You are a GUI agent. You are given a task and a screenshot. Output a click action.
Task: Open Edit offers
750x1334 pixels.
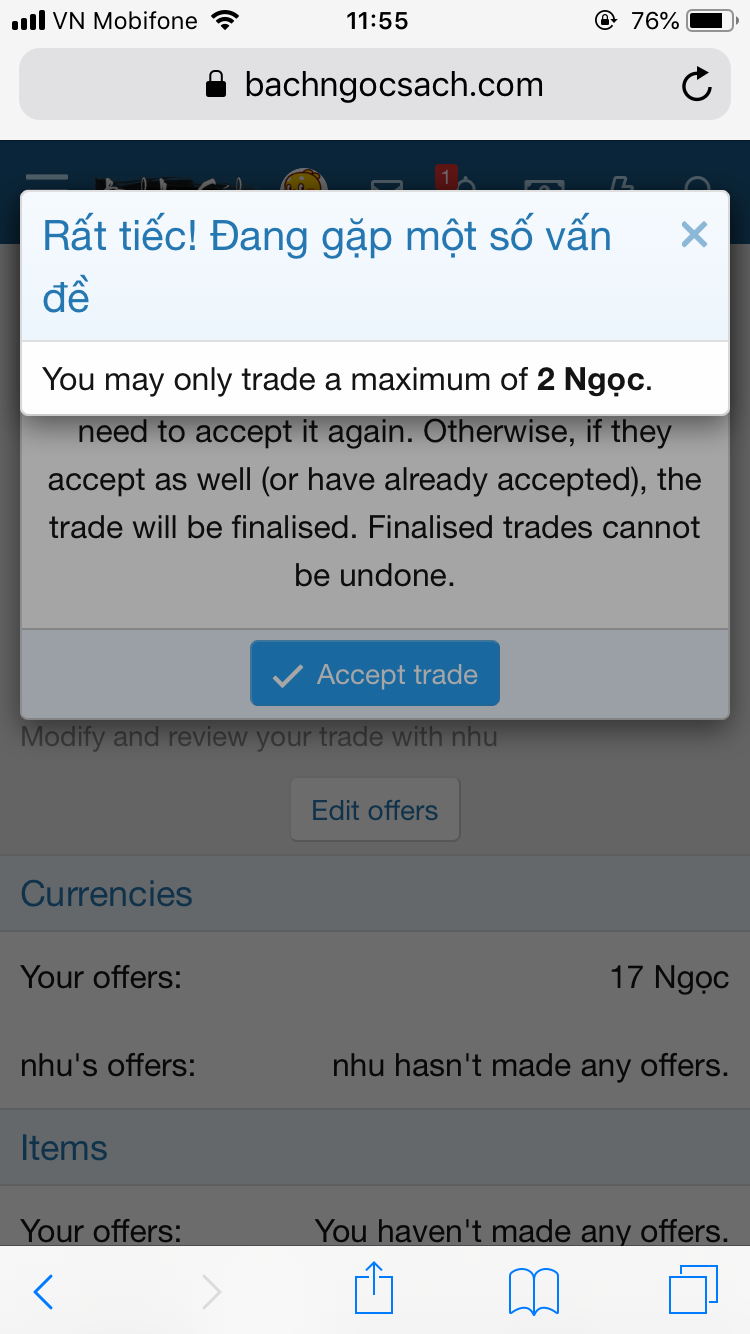(375, 809)
